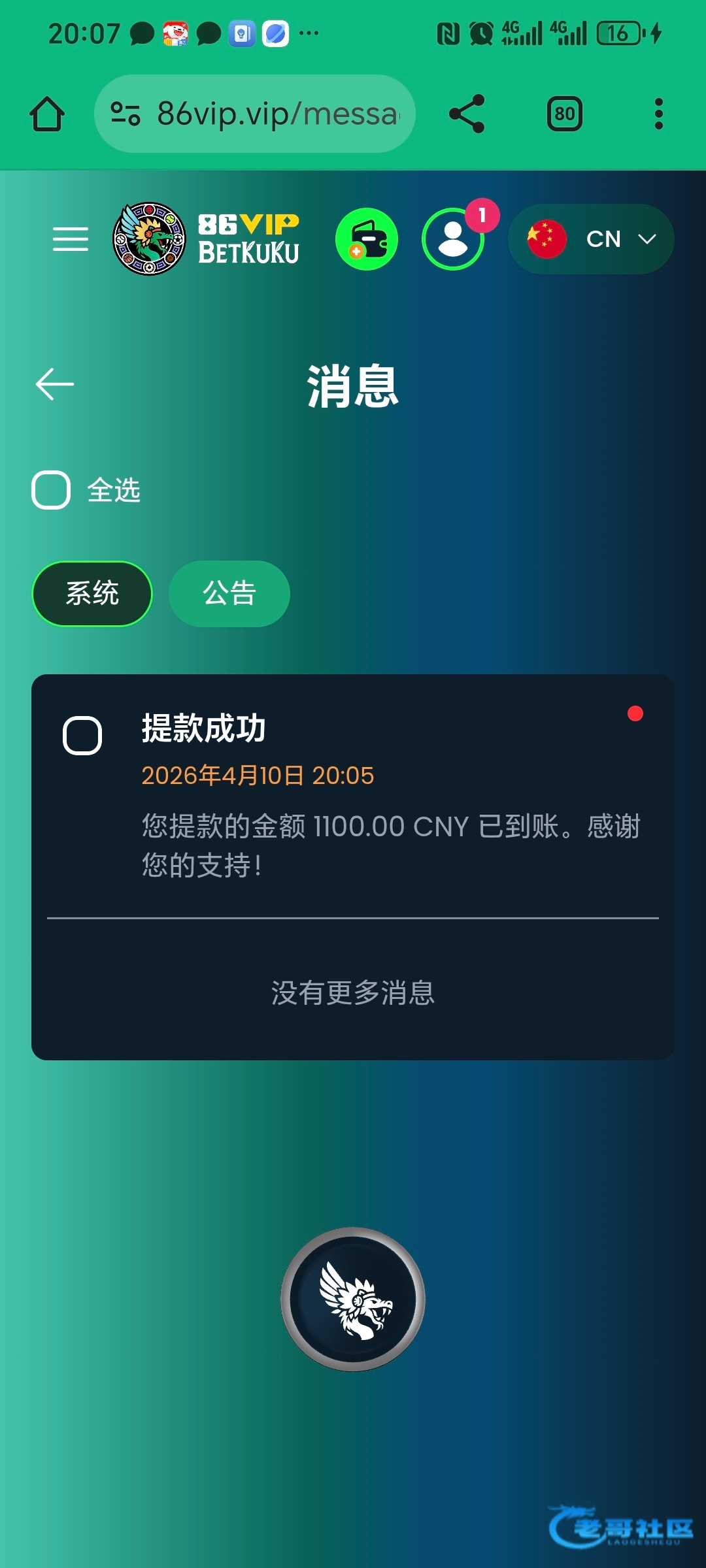The width and height of the screenshot is (706, 1568).
Task: Go back from the 消息 page
Action: point(55,384)
